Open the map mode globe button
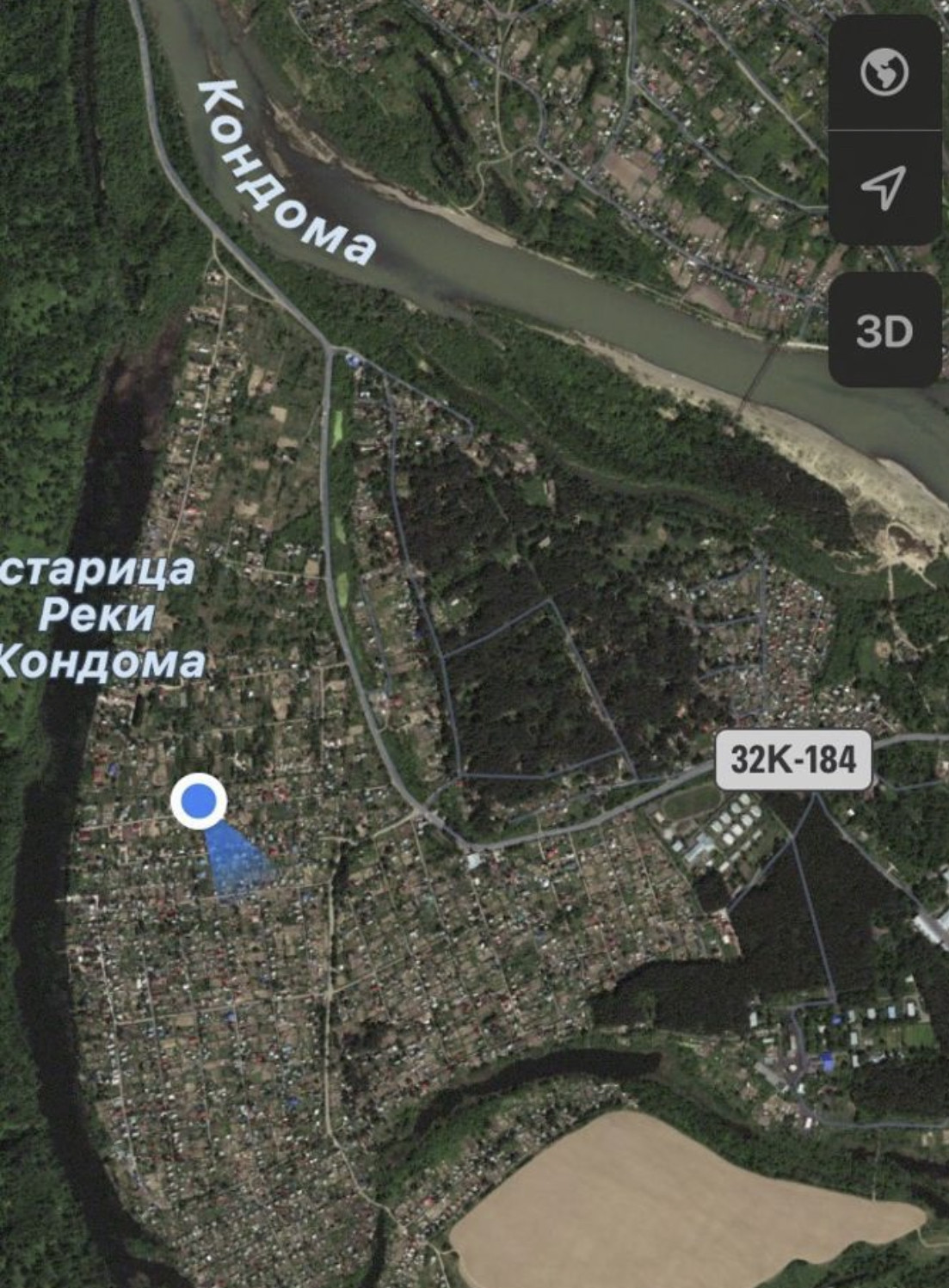949x1288 pixels. 884,72
